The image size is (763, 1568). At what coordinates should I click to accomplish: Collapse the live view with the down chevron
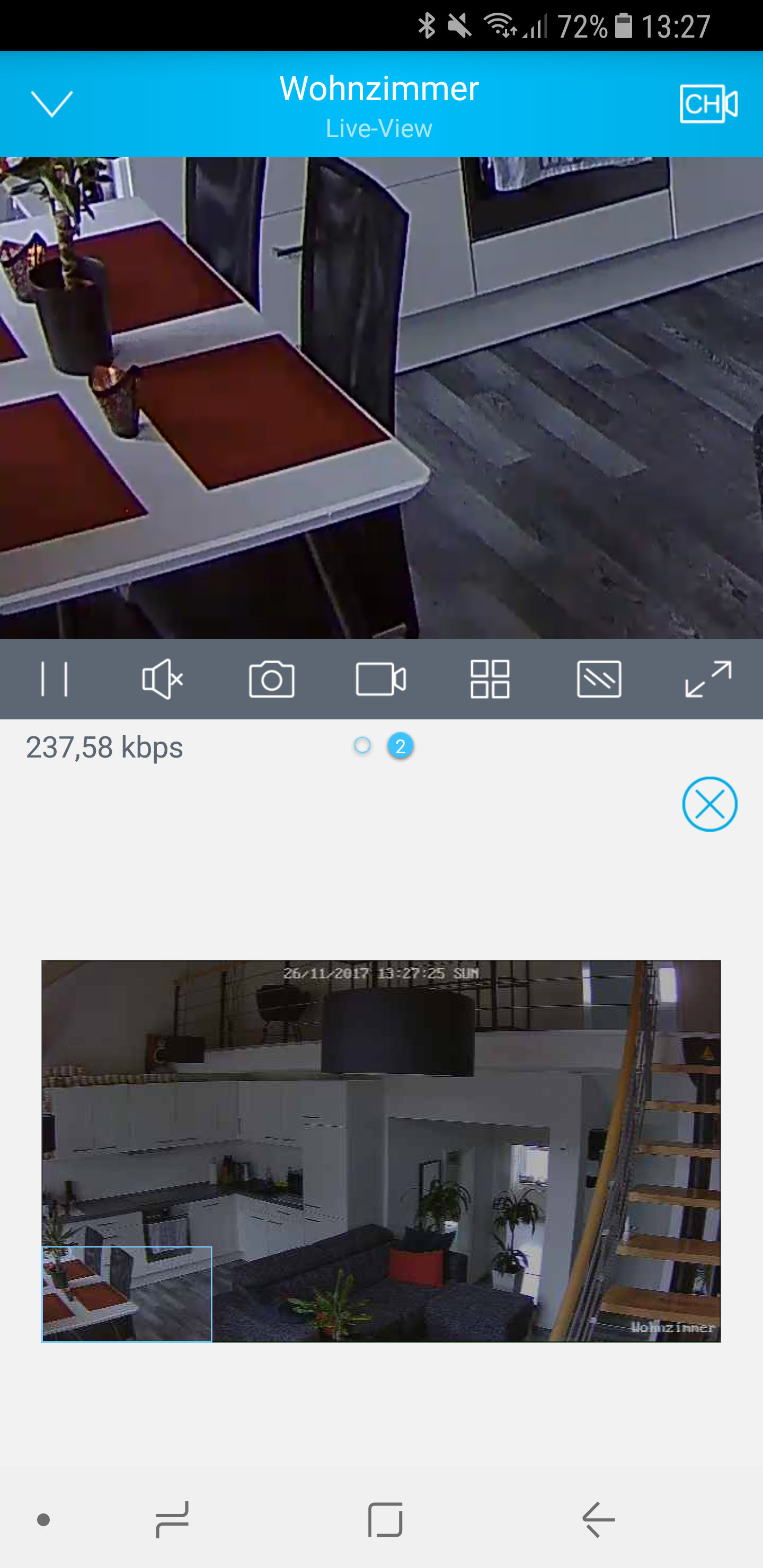coord(52,103)
